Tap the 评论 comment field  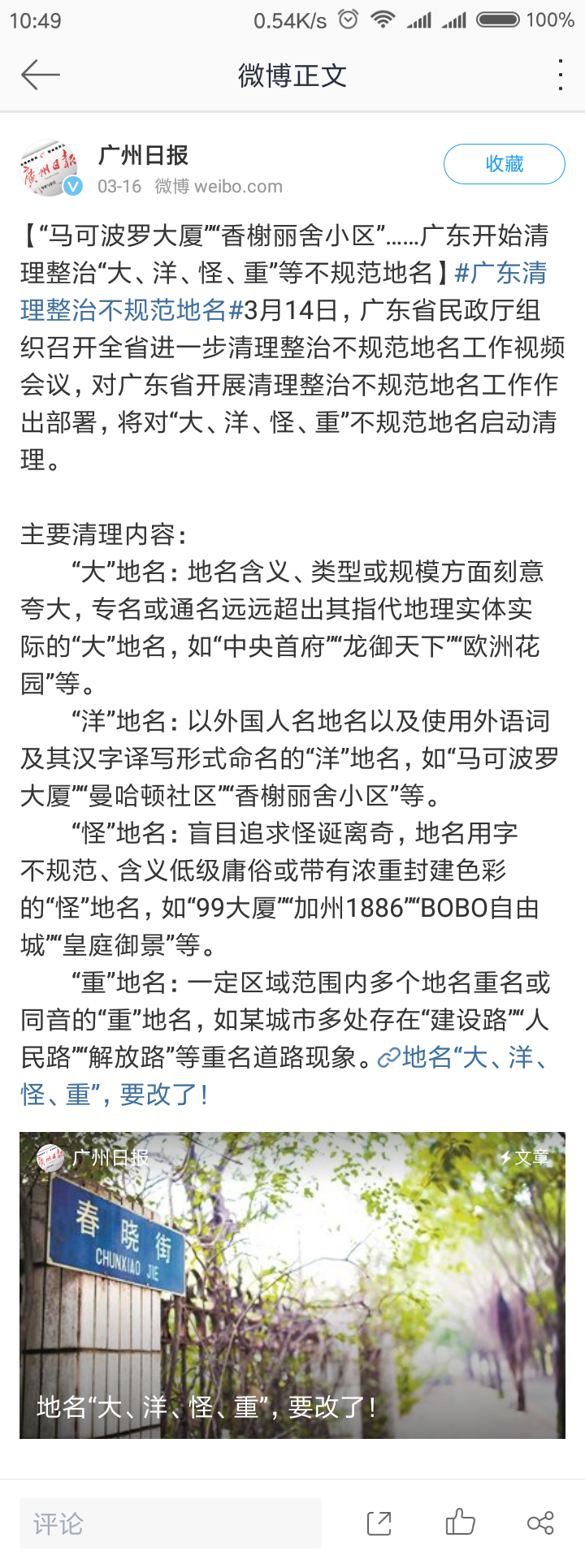point(171,1523)
